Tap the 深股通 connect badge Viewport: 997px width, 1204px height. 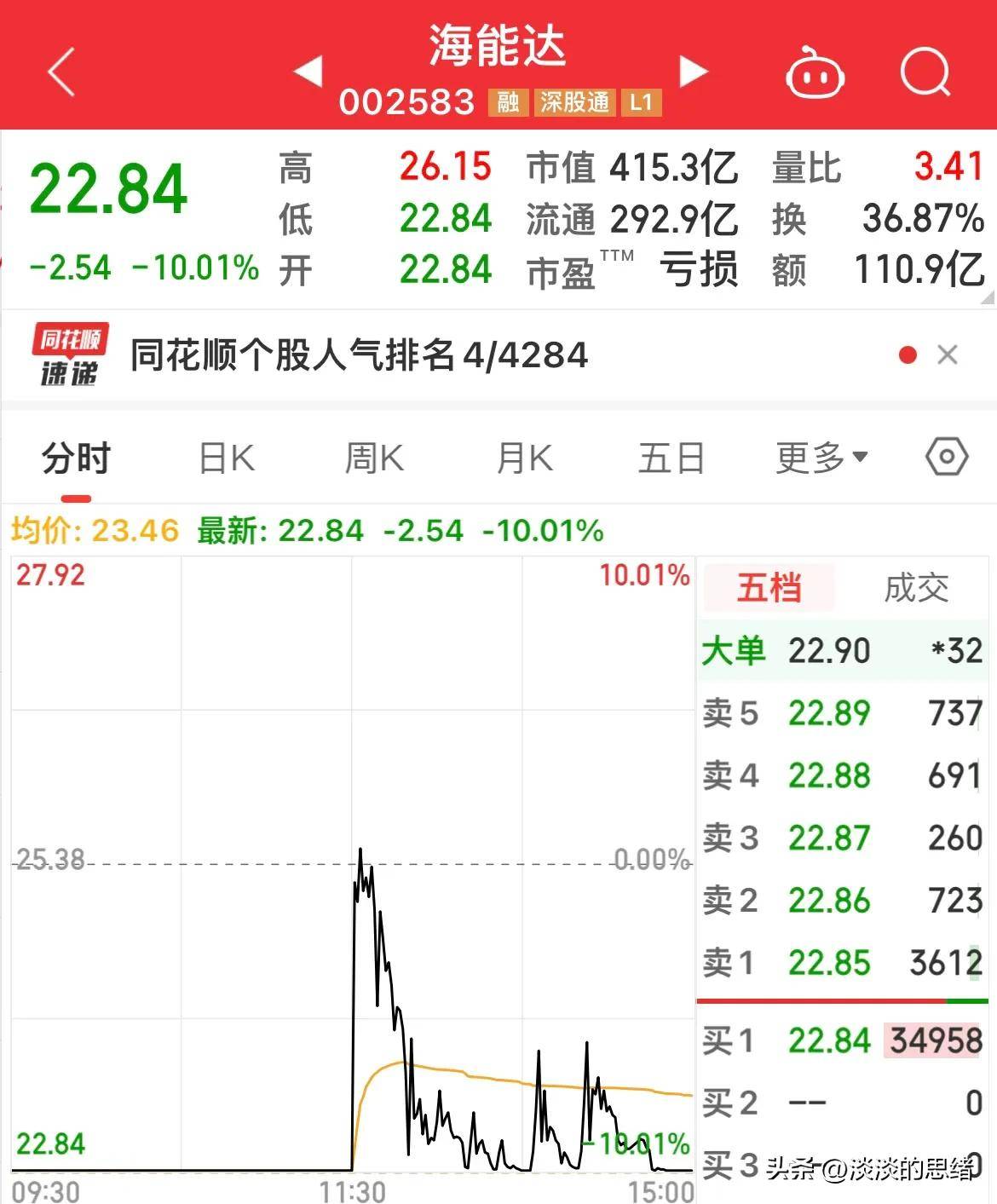click(573, 102)
